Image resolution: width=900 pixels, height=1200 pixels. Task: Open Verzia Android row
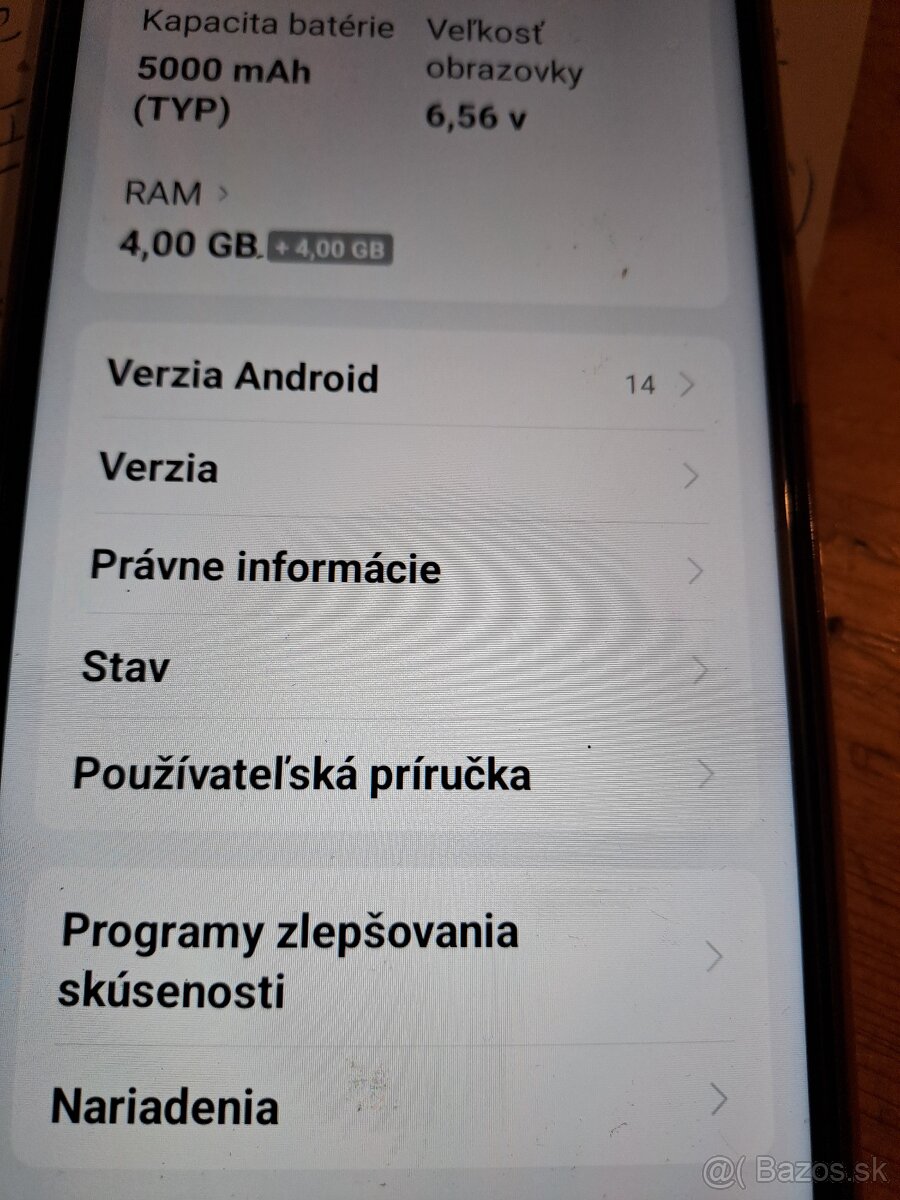400,380
